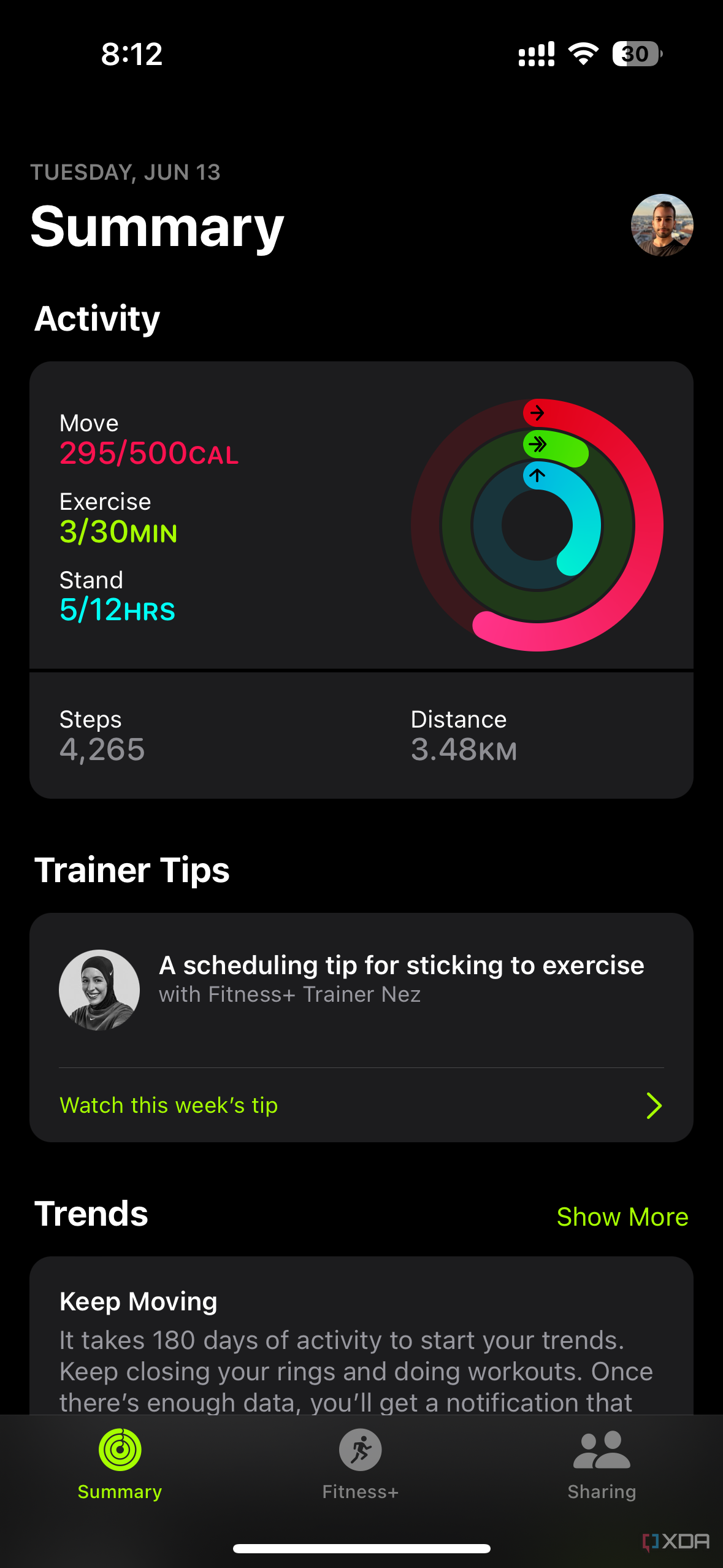Tap Show More next to Trends
Image resolution: width=723 pixels, height=1568 pixels.
622,1216
